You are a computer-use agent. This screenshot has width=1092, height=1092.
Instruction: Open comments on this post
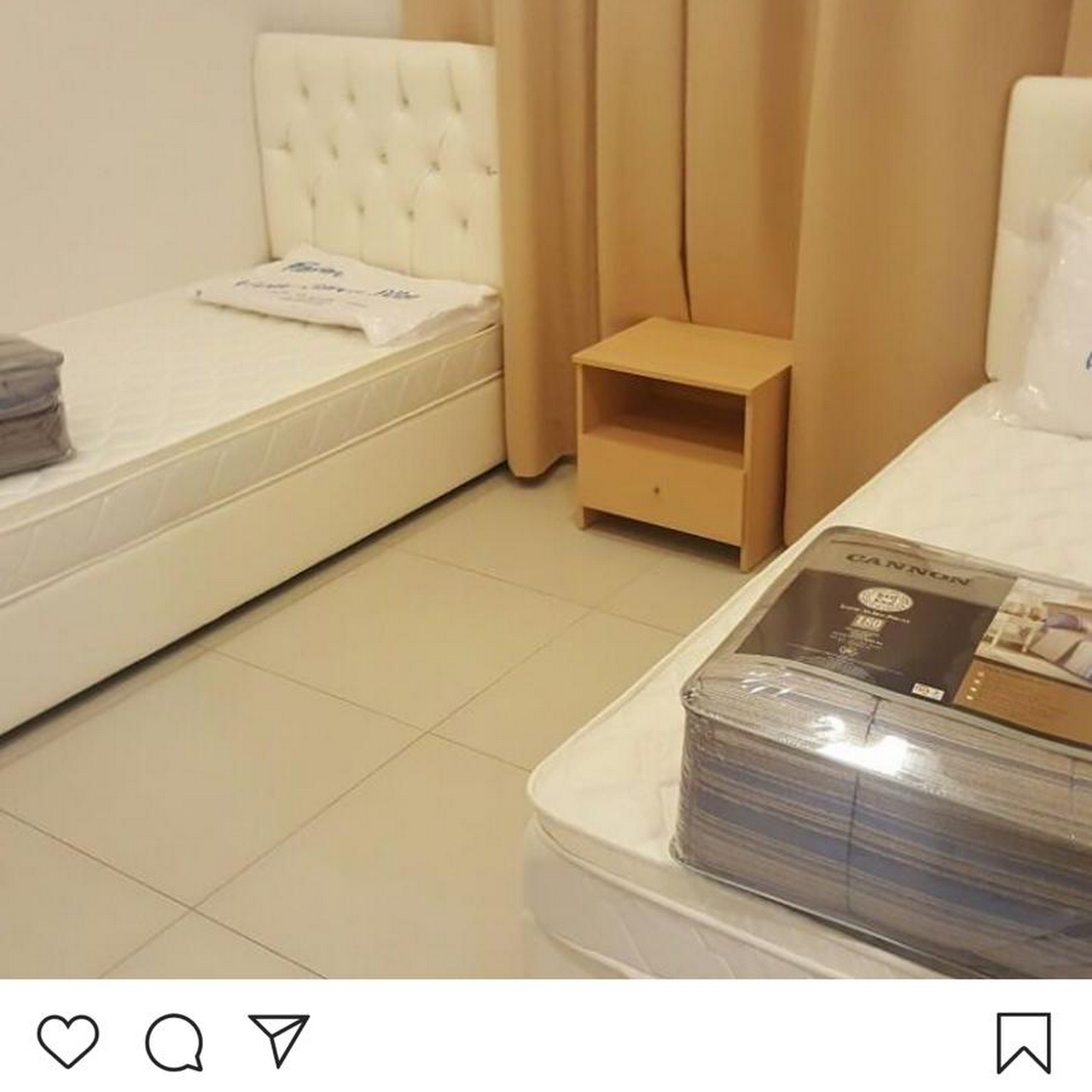tap(174, 1041)
